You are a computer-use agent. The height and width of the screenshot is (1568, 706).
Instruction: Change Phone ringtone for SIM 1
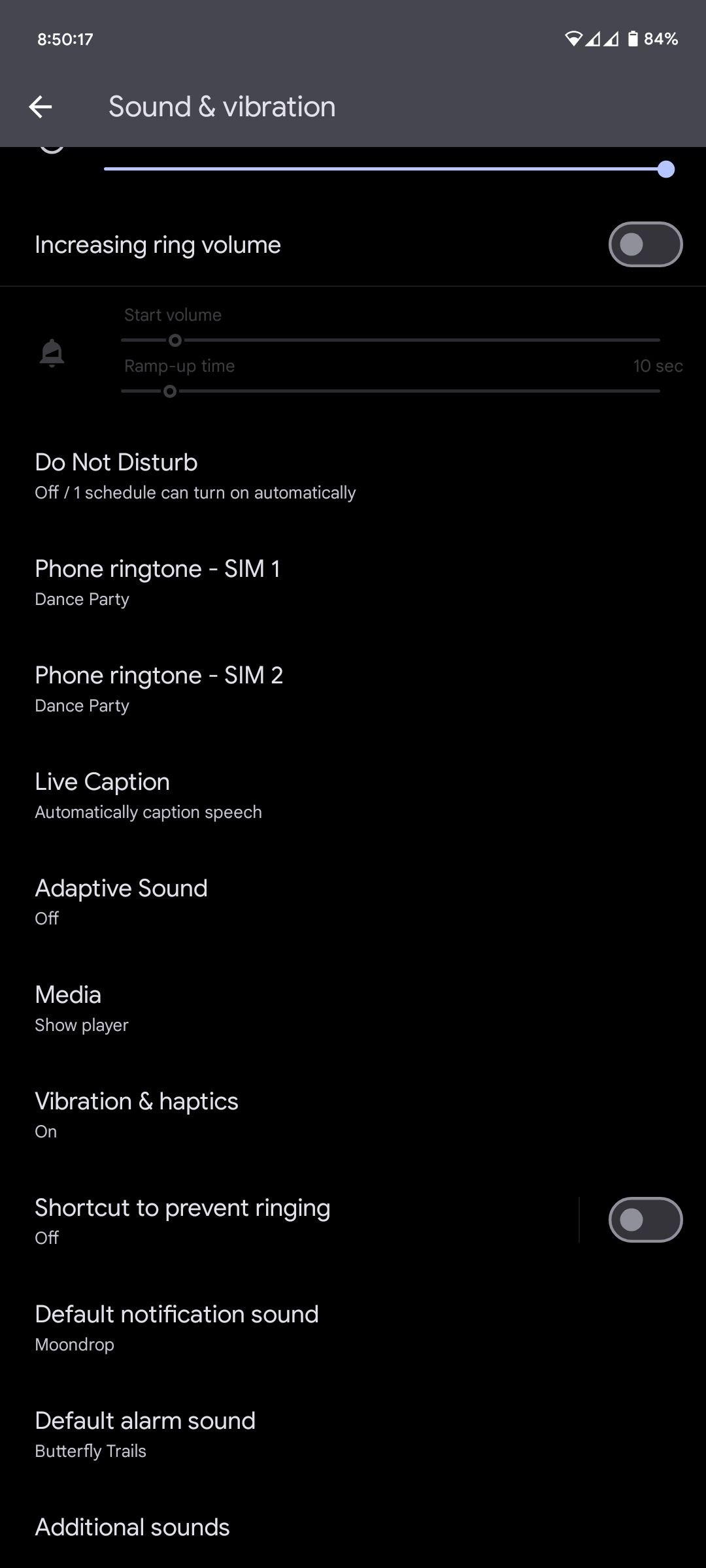click(353, 582)
